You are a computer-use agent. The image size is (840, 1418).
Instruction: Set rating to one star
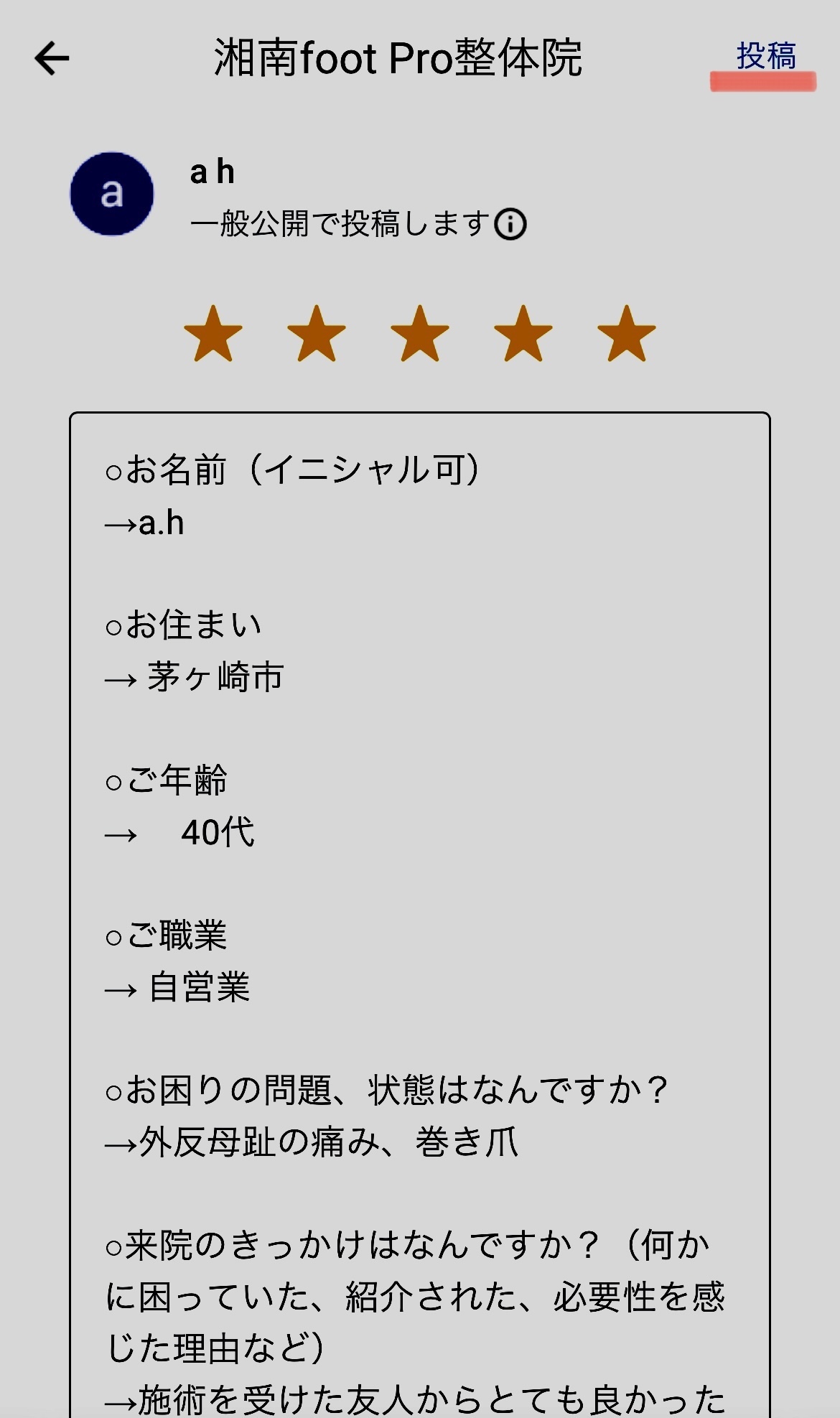pos(213,334)
